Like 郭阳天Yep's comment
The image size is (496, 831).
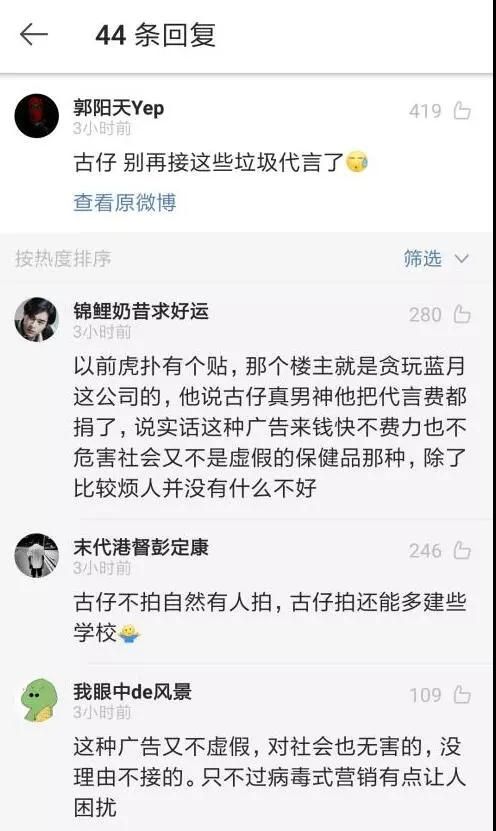point(462,111)
